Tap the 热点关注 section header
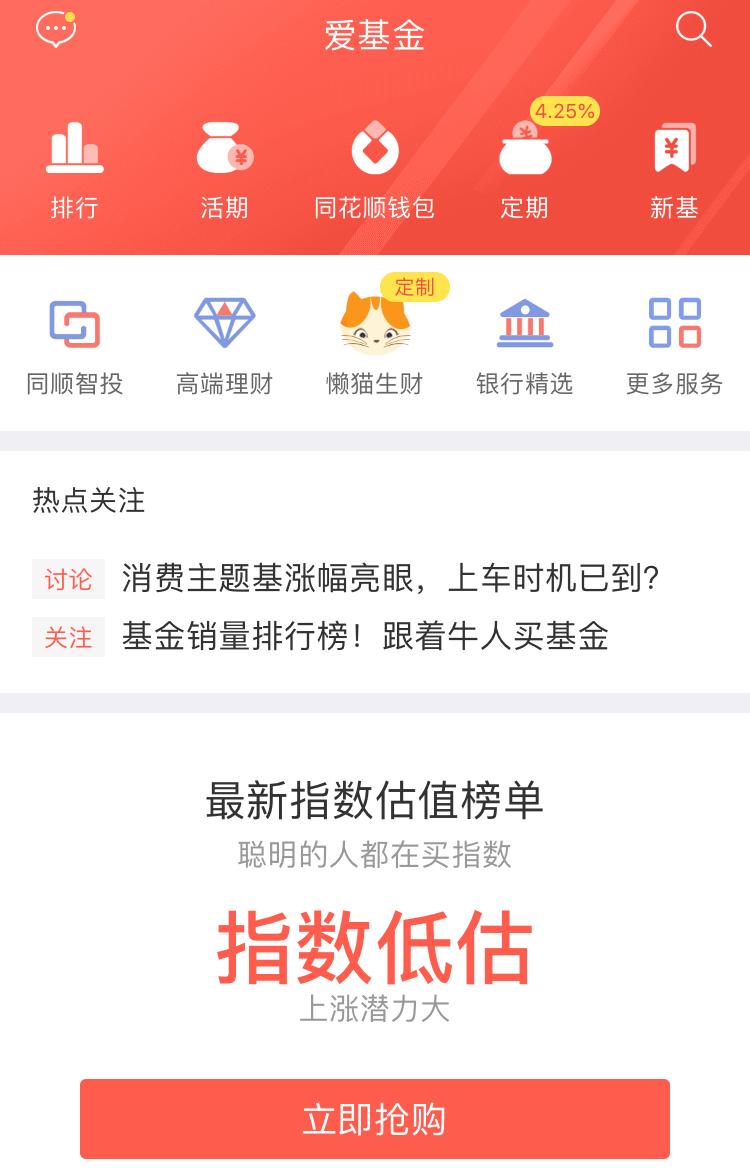750x1175 pixels. click(x=87, y=502)
